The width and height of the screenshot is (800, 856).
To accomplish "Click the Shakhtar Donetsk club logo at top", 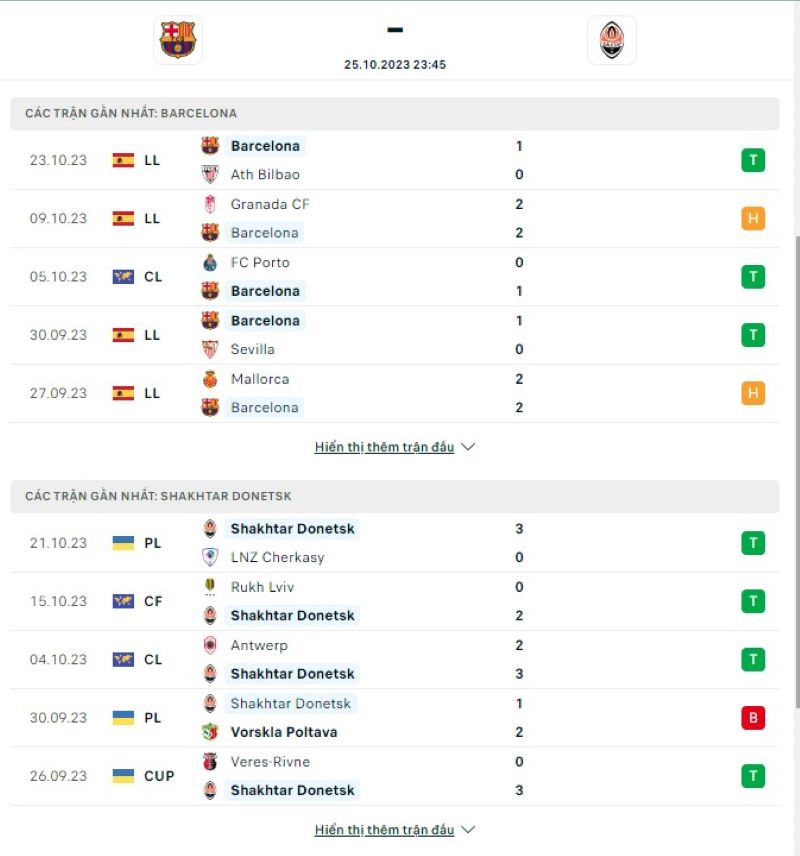I will (x=613, y=40).
